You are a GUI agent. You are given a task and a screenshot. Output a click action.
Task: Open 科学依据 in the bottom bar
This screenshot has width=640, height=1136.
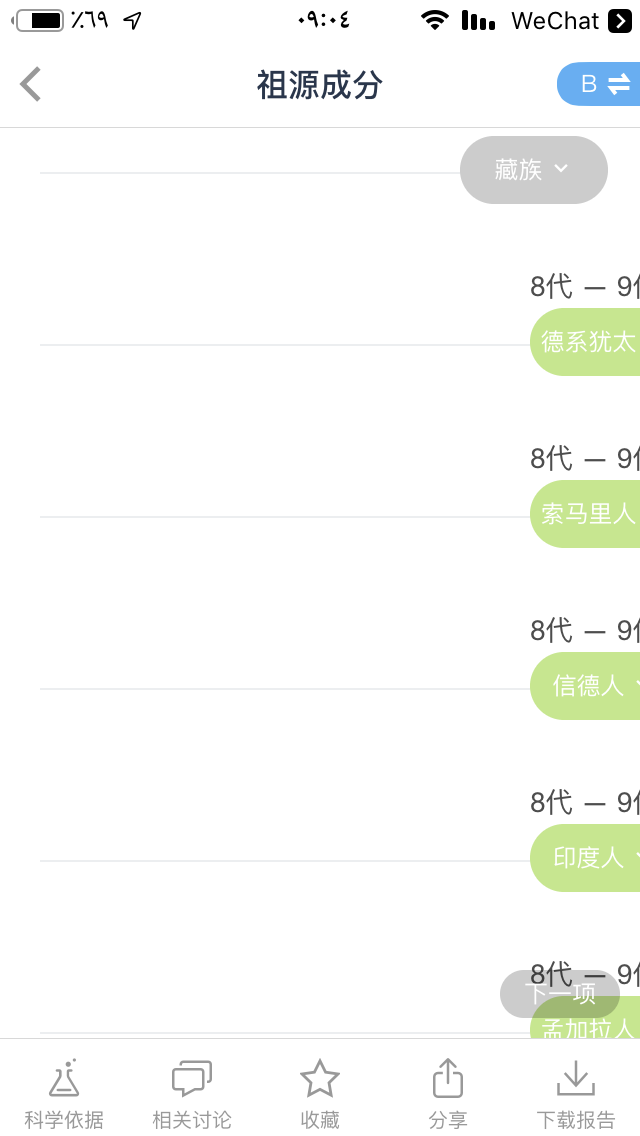pyautogui.click(x=64, y=1094)
